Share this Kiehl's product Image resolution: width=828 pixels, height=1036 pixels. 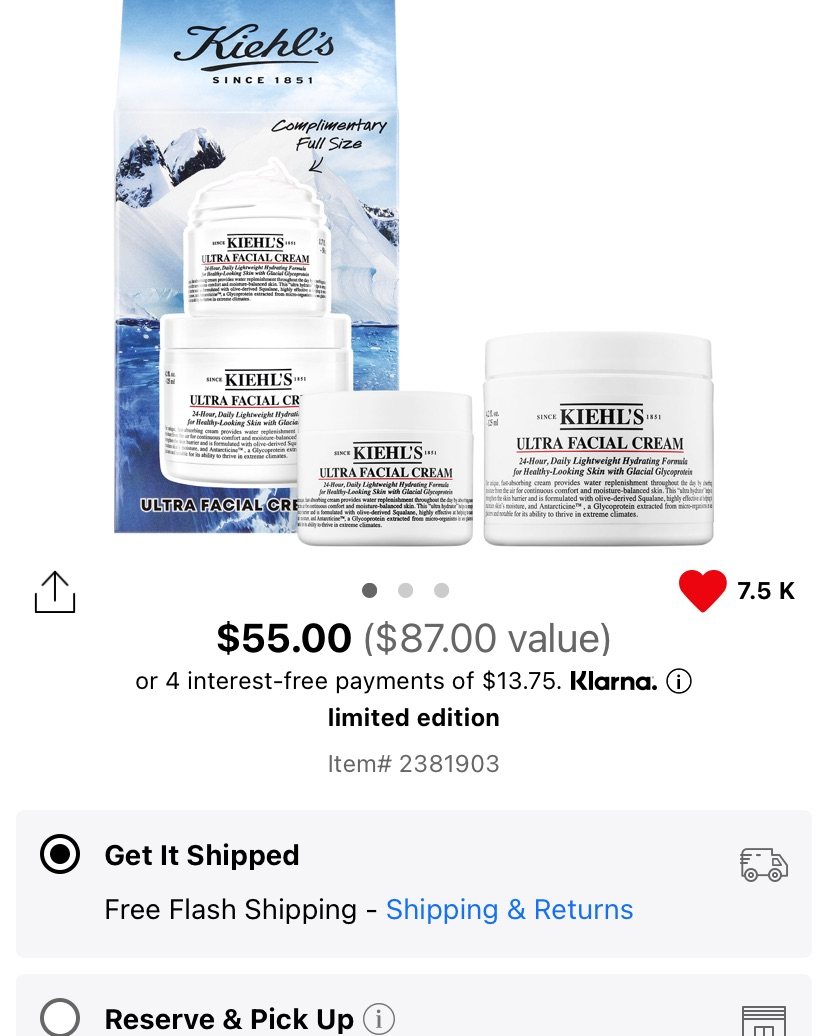55,591
